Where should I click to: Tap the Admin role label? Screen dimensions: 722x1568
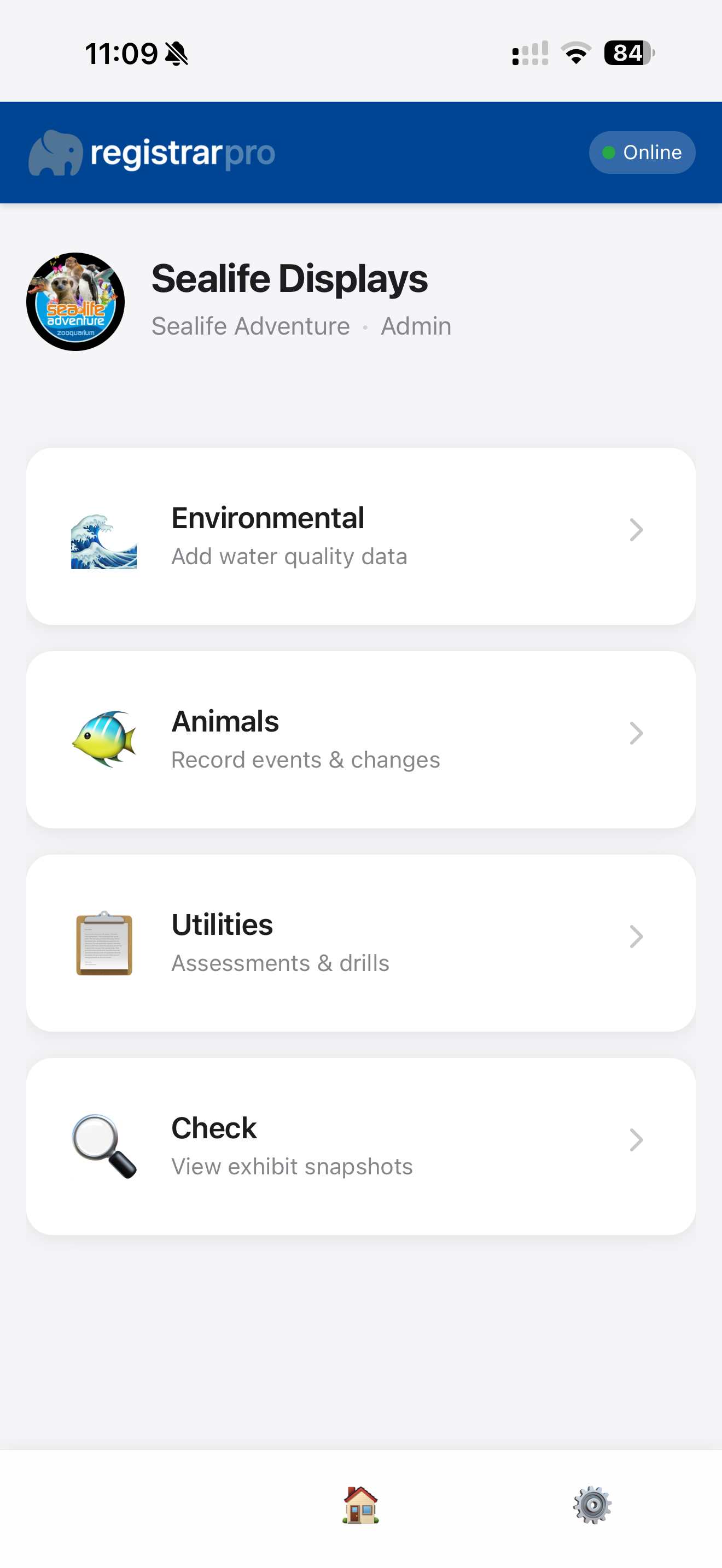(416, 326)
